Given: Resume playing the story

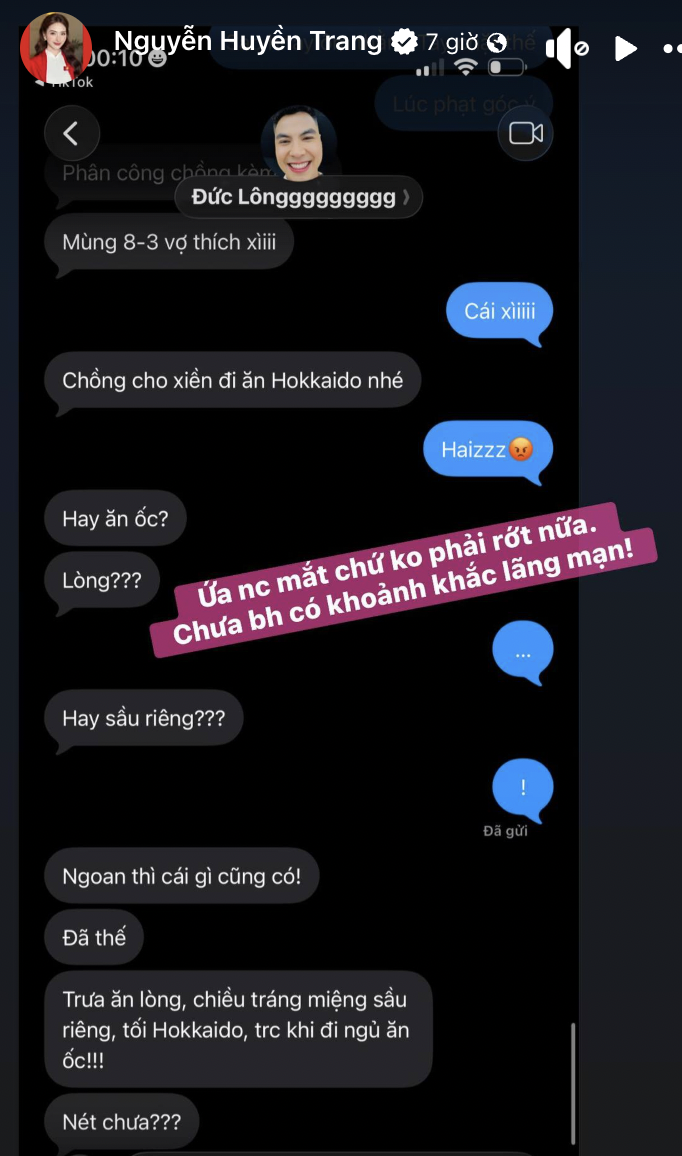Looking at the screenshot, I should [625, 47].
